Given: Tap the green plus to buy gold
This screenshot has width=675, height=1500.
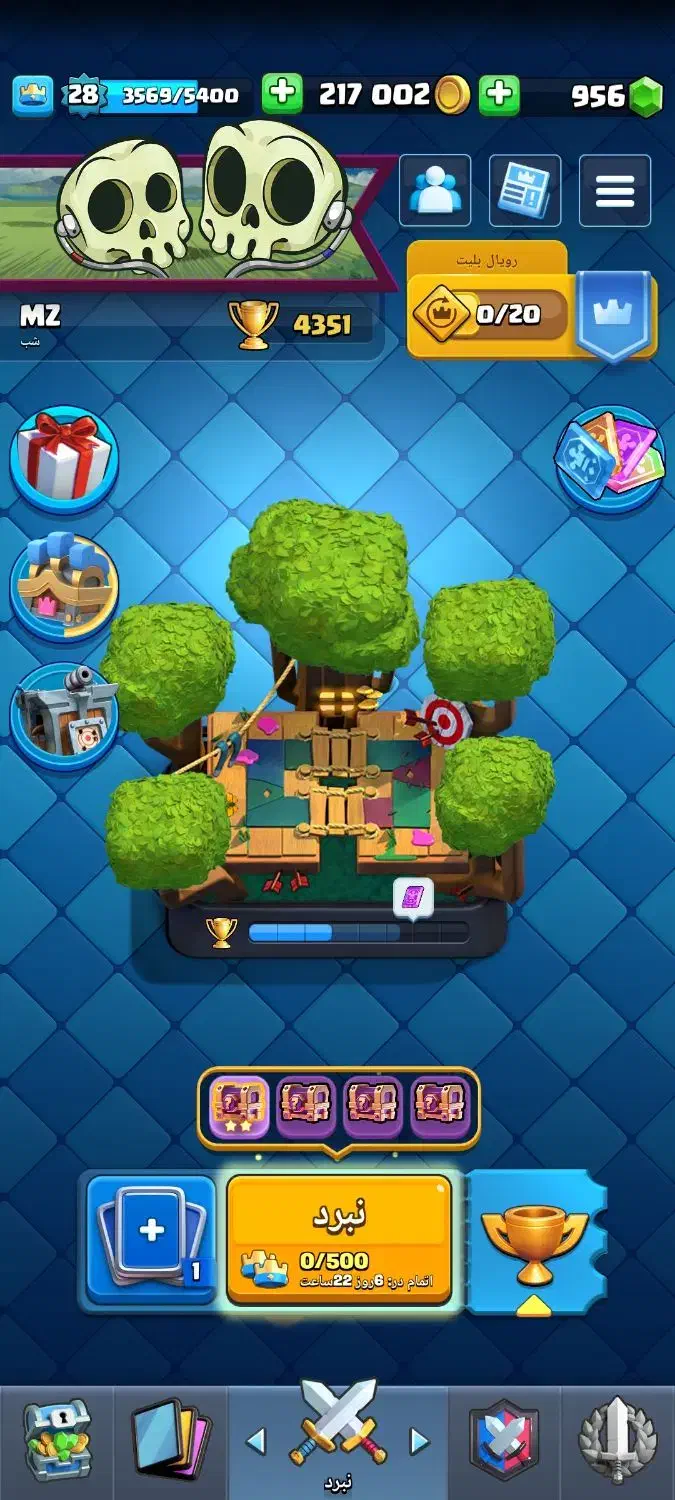Looking at the screenshot, I should 282,95.
